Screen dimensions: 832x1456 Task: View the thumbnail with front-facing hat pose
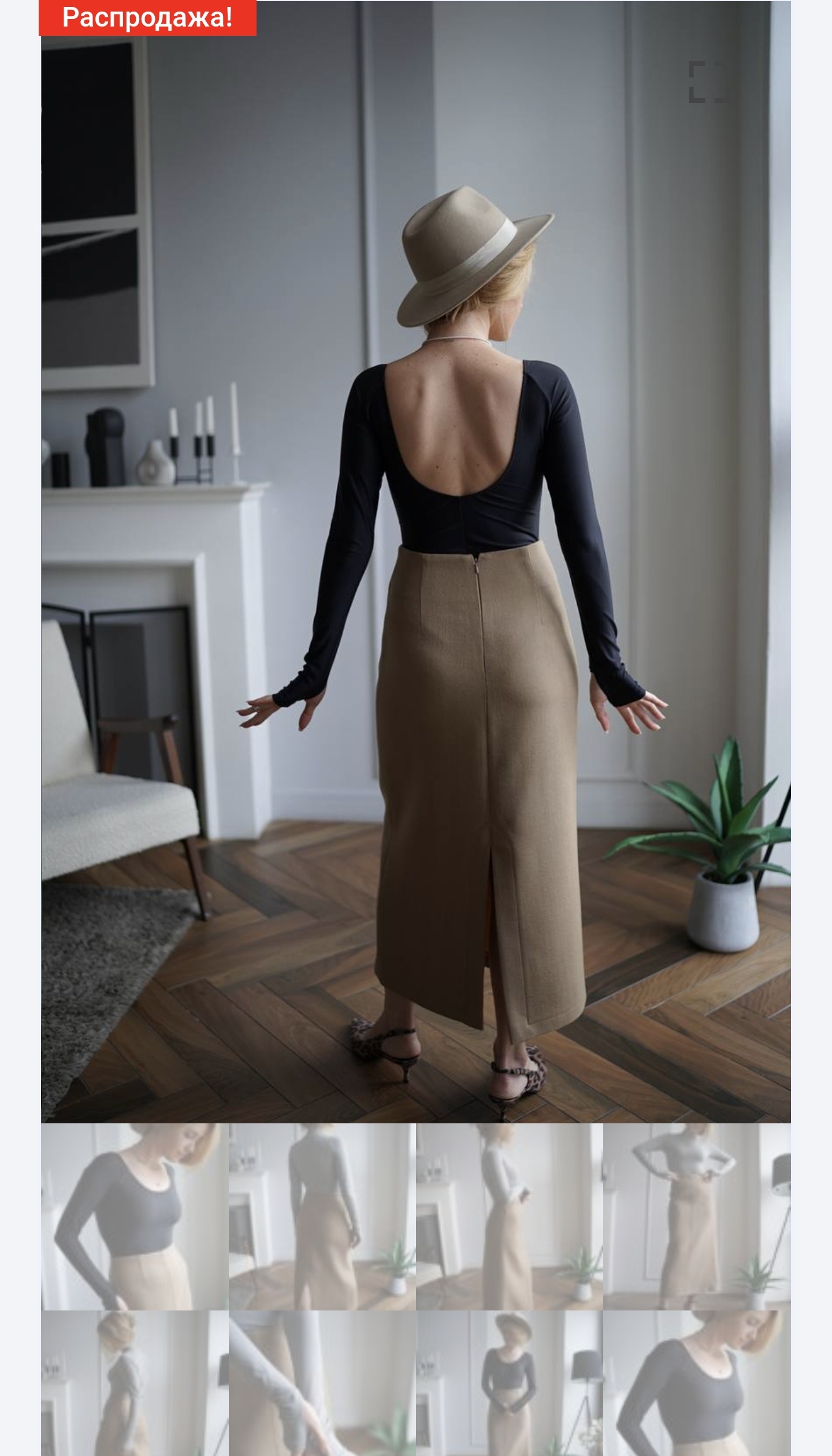509,1382
